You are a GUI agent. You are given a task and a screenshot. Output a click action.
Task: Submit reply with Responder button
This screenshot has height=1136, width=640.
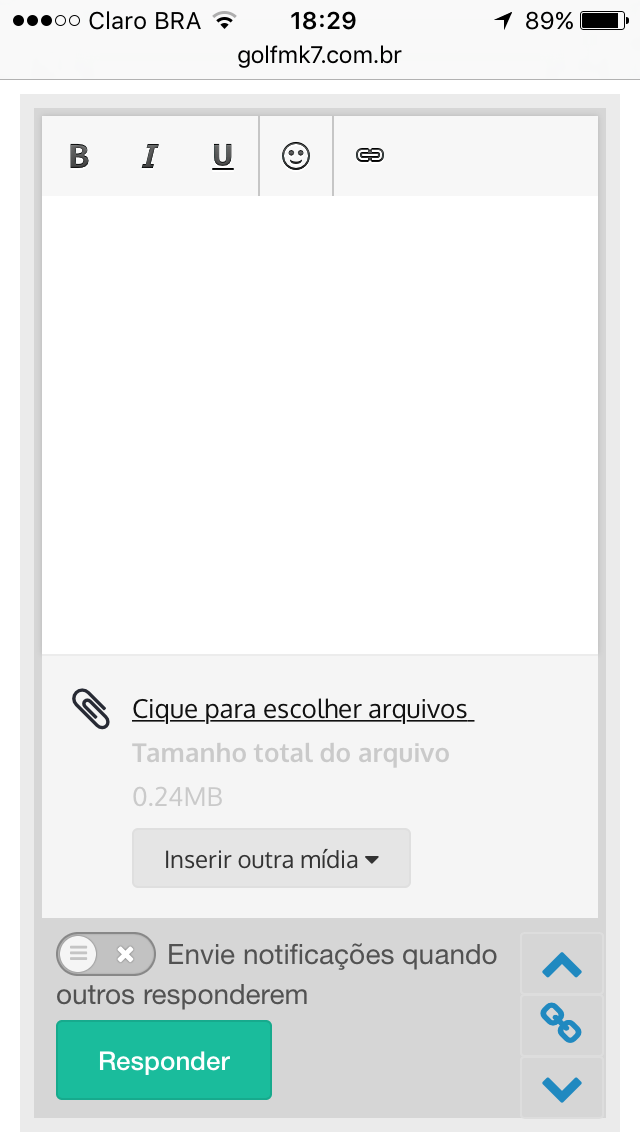[164, 1060]
